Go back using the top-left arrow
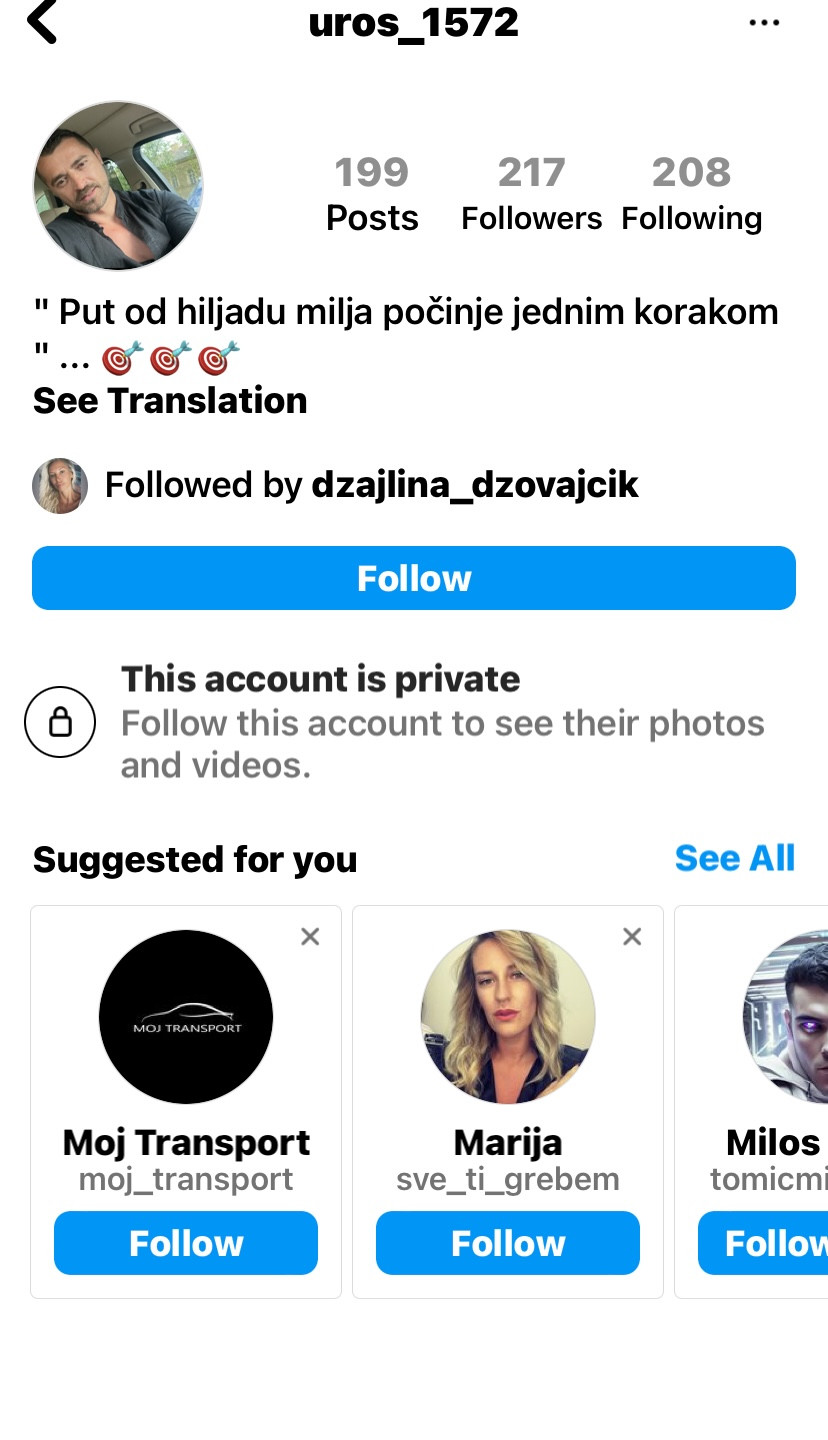Image resolution: width=828 pixels, height=1440 pixels. (43, 22)
